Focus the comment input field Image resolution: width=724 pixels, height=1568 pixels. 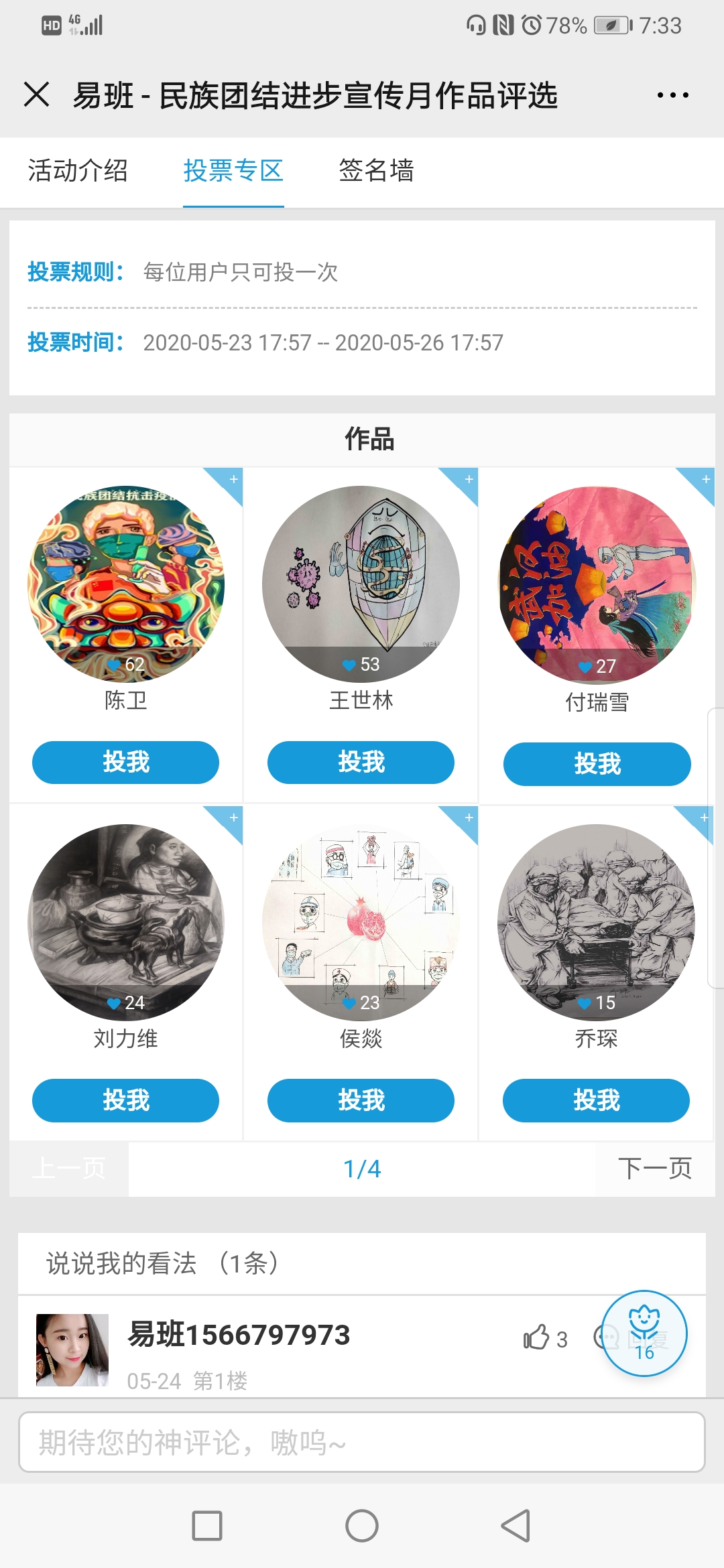(362, 1442)
